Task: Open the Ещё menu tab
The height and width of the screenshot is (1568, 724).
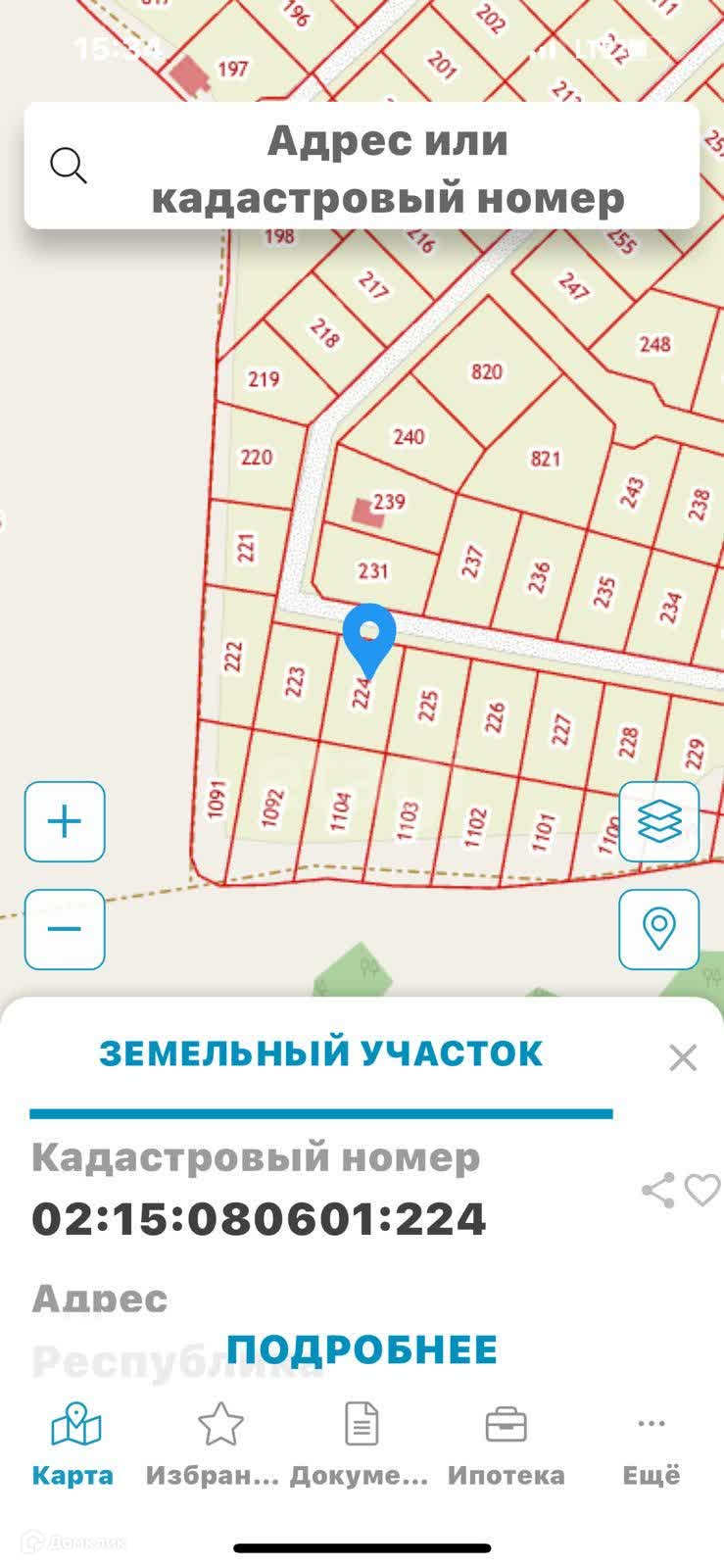Action: coord(651,1445)
